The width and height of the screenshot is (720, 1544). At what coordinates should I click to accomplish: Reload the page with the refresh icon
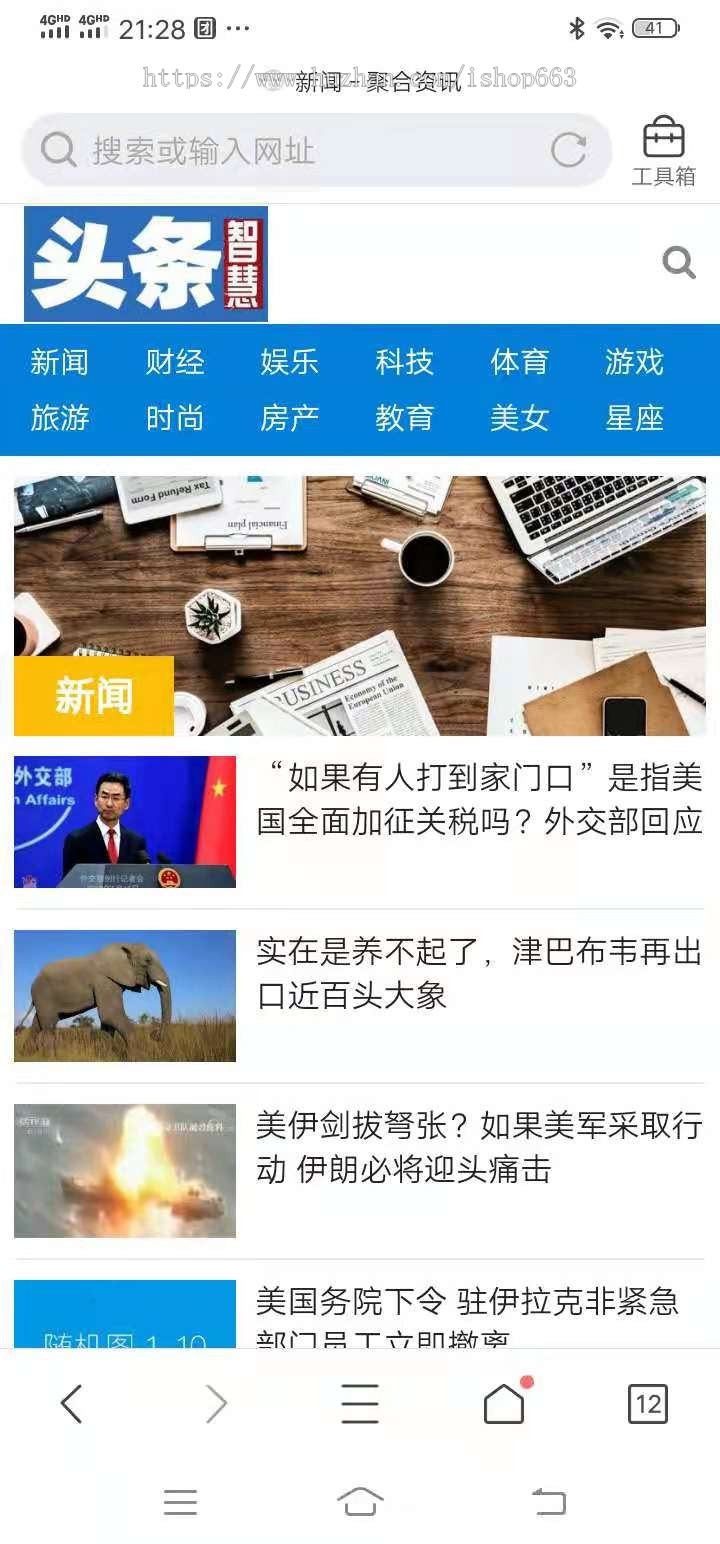point(568,151)
